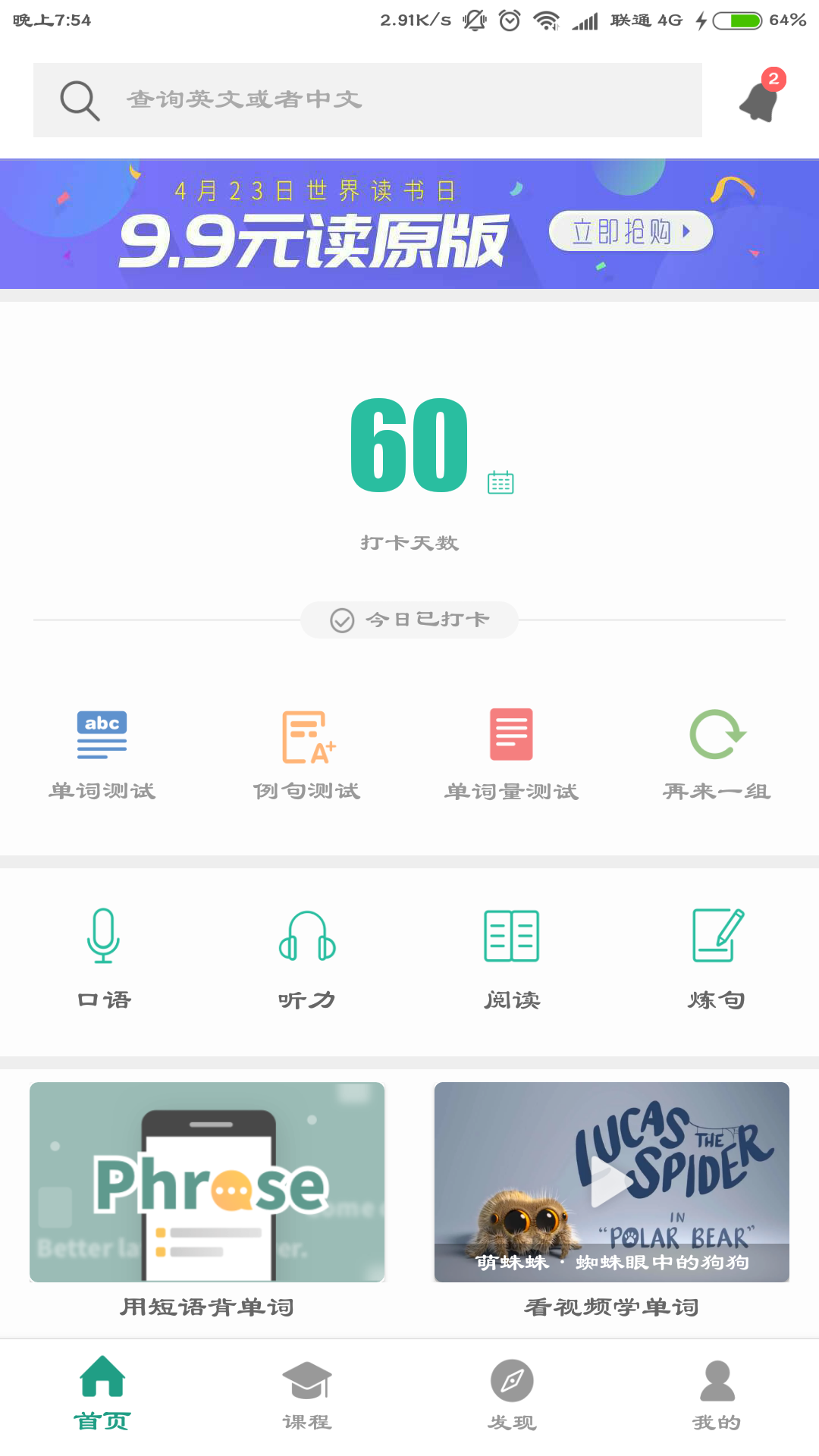
Task: Switch to the 课程 tab
Action: 307,1394
